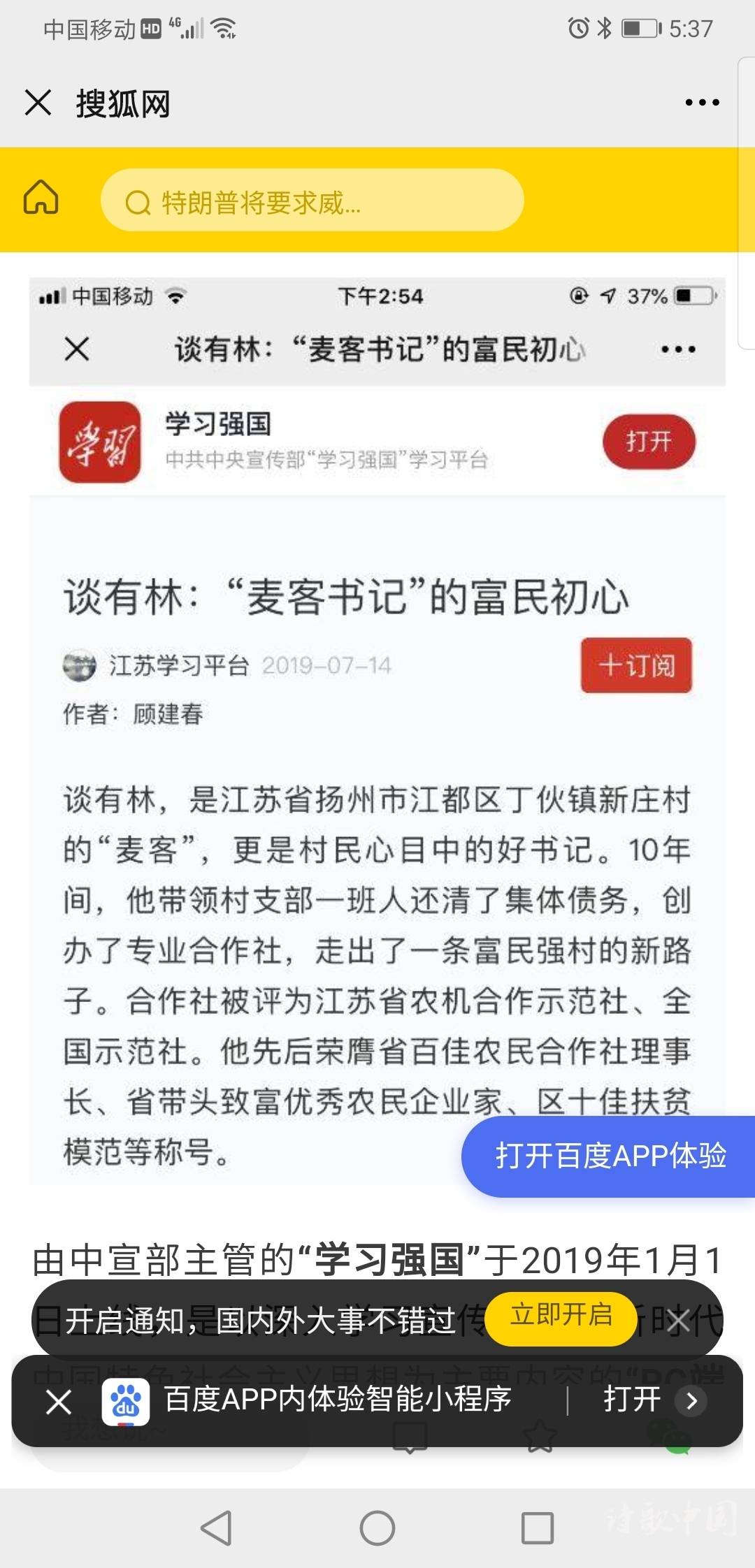This screenshot has height=1568, width=755.
Task: Open the three-dot overflow menu
Action: click(702, 103)
